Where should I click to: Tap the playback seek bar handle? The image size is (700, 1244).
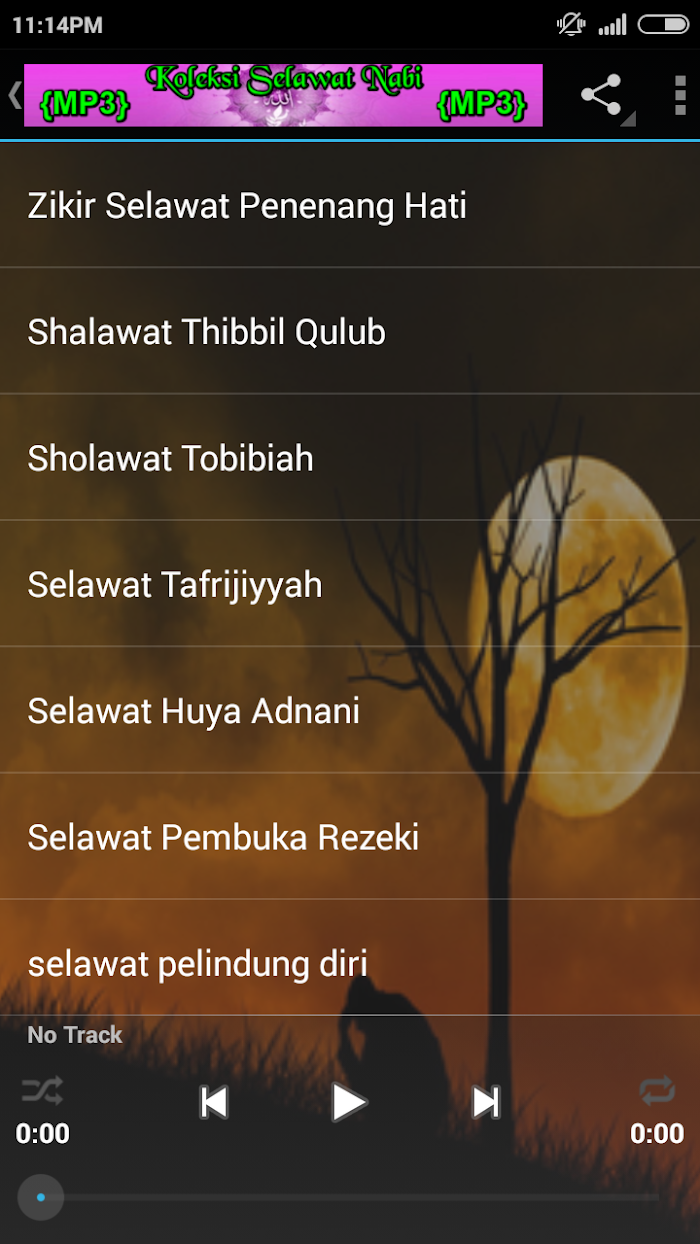pyautogui.click(x=40, y=1197)
